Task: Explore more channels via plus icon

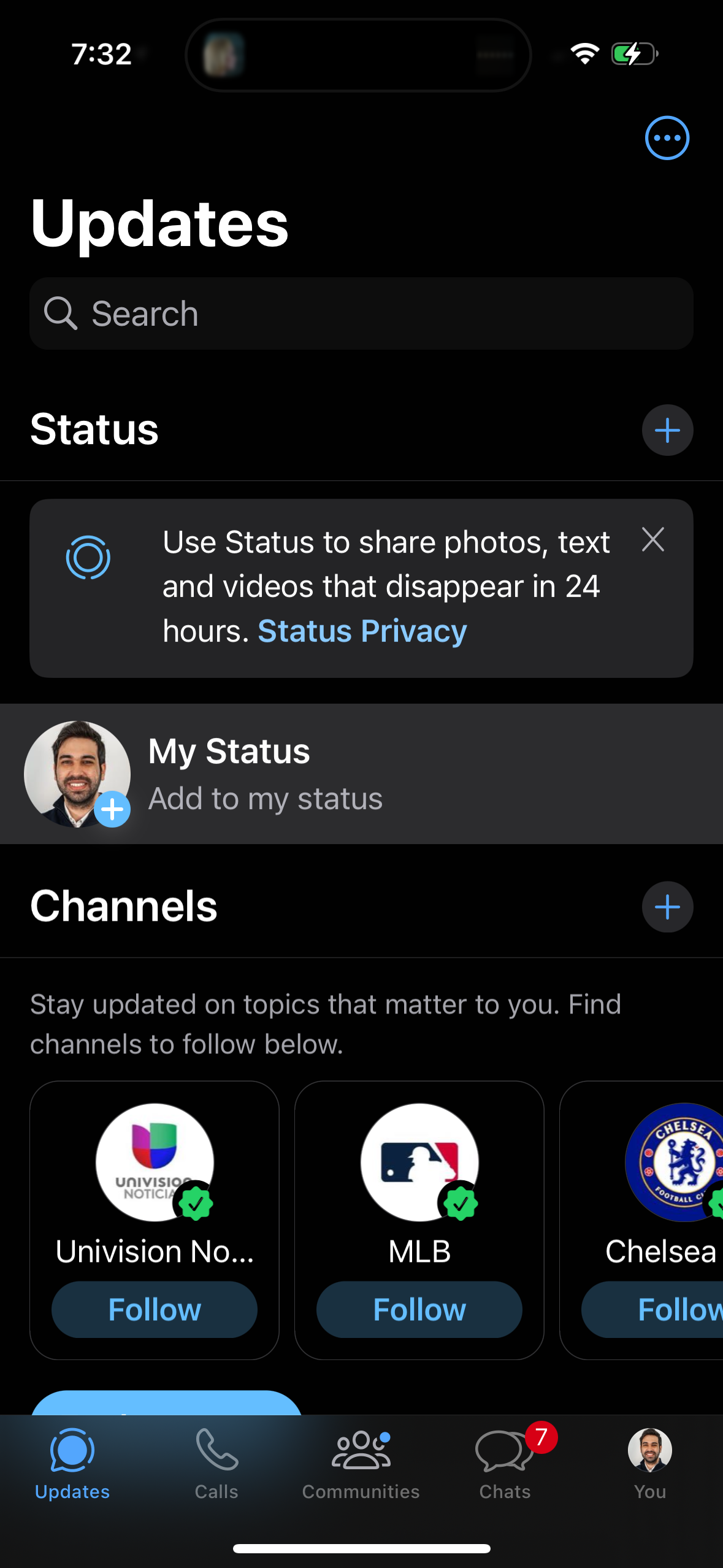Action: coord(667,907)
